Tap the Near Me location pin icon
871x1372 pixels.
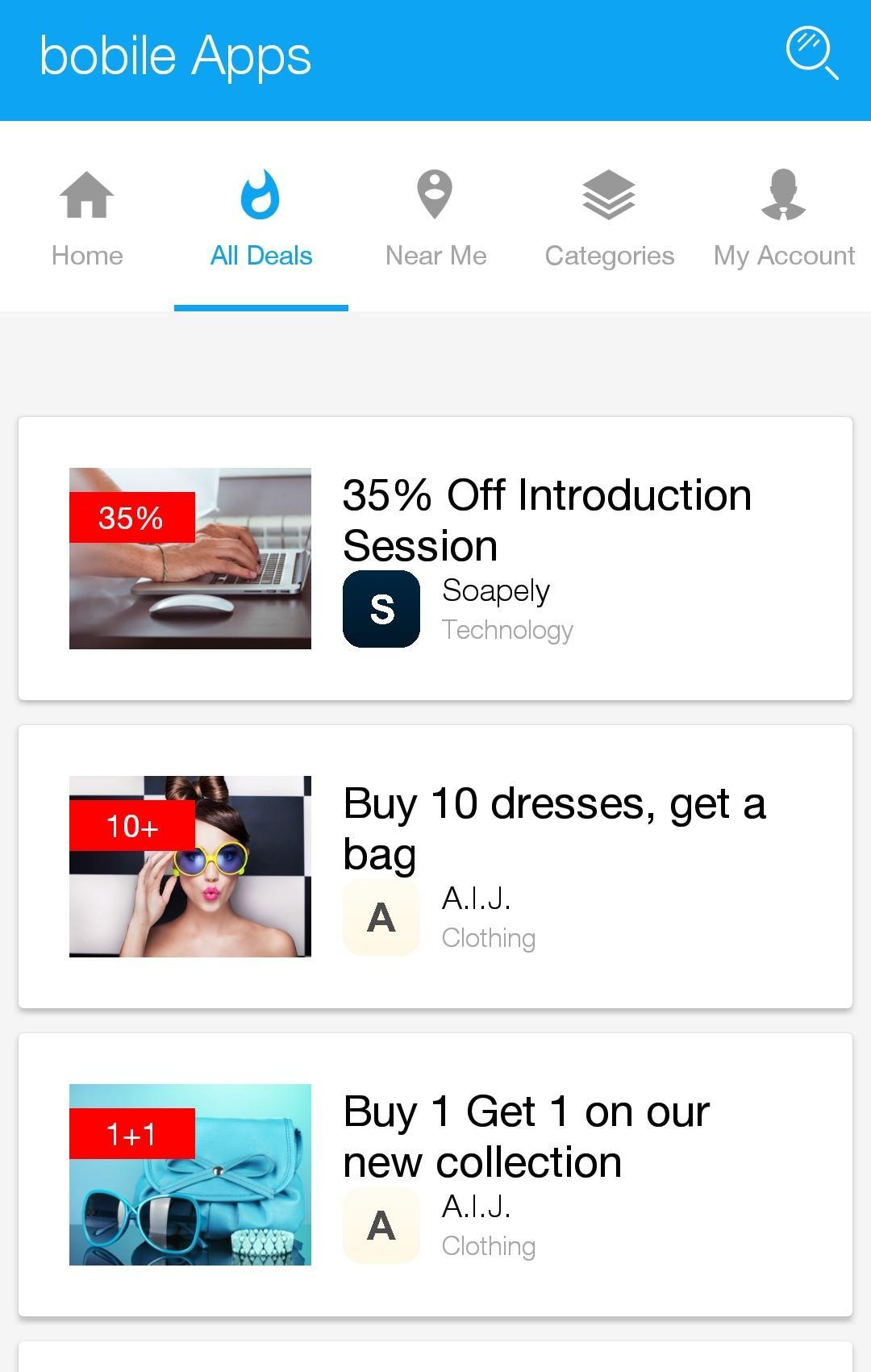(x=435, y=195)
